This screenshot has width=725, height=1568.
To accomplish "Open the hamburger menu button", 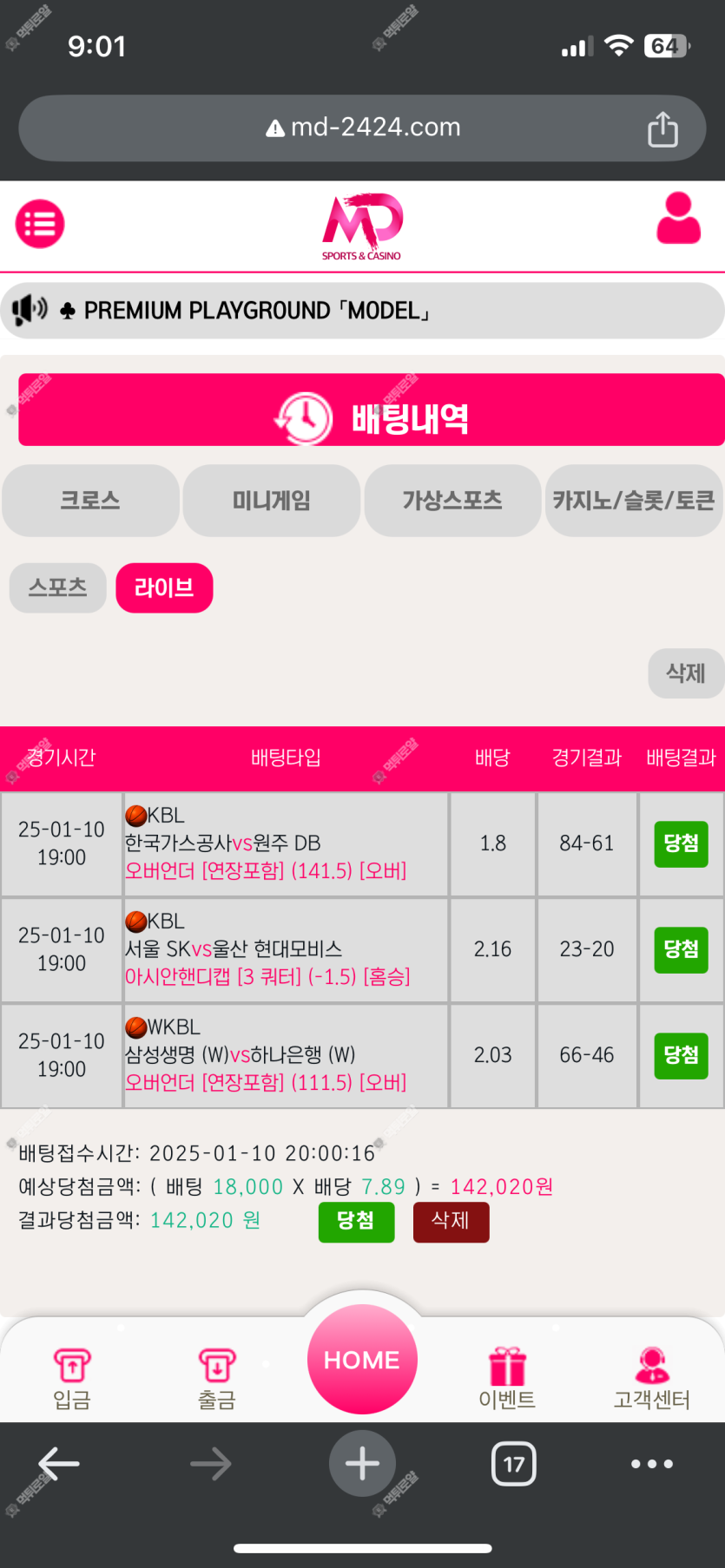I will pyautogui.click(x=40, y=224).
